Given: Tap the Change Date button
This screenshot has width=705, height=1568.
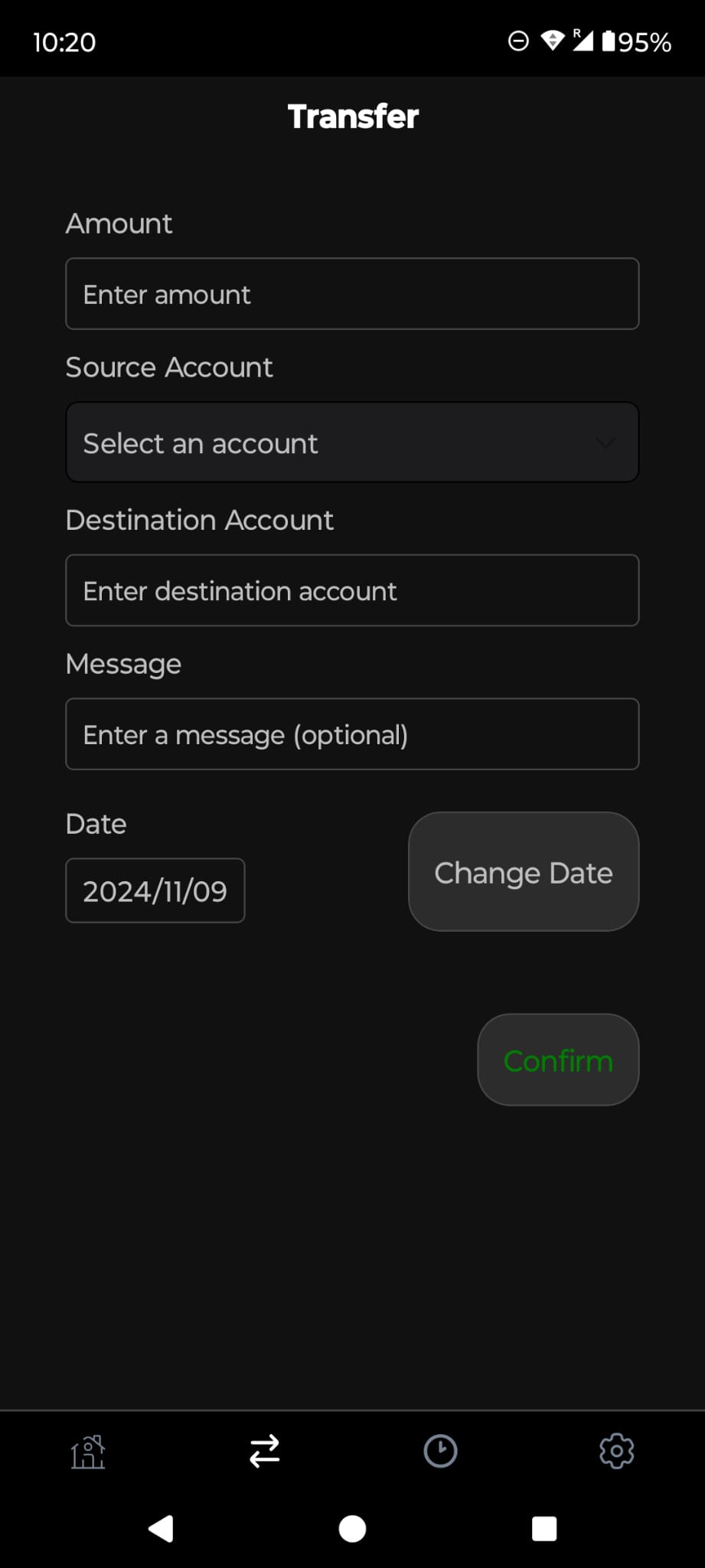Looking at the screenshot, I should (x=524, y=872).
